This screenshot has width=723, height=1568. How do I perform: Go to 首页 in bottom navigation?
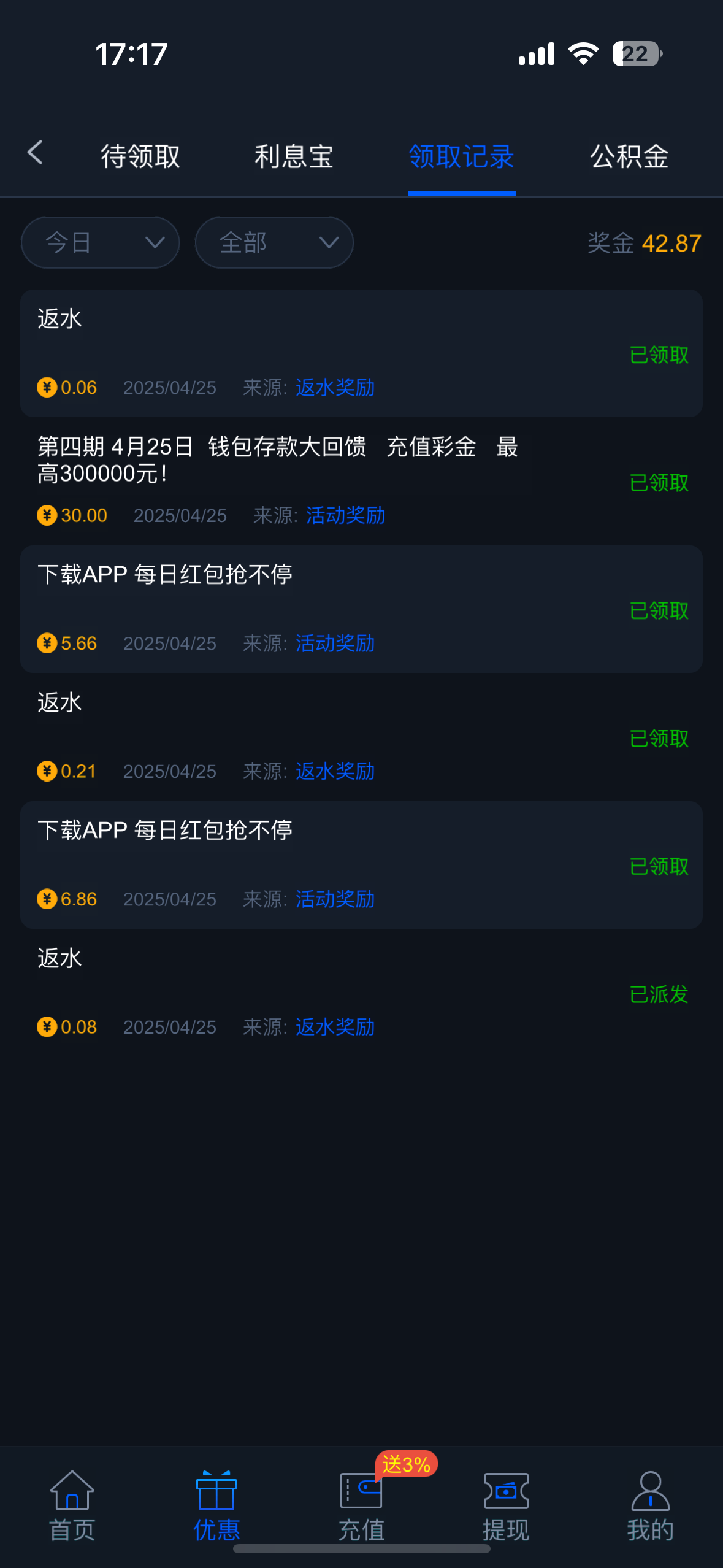(x=72, y=1506)
